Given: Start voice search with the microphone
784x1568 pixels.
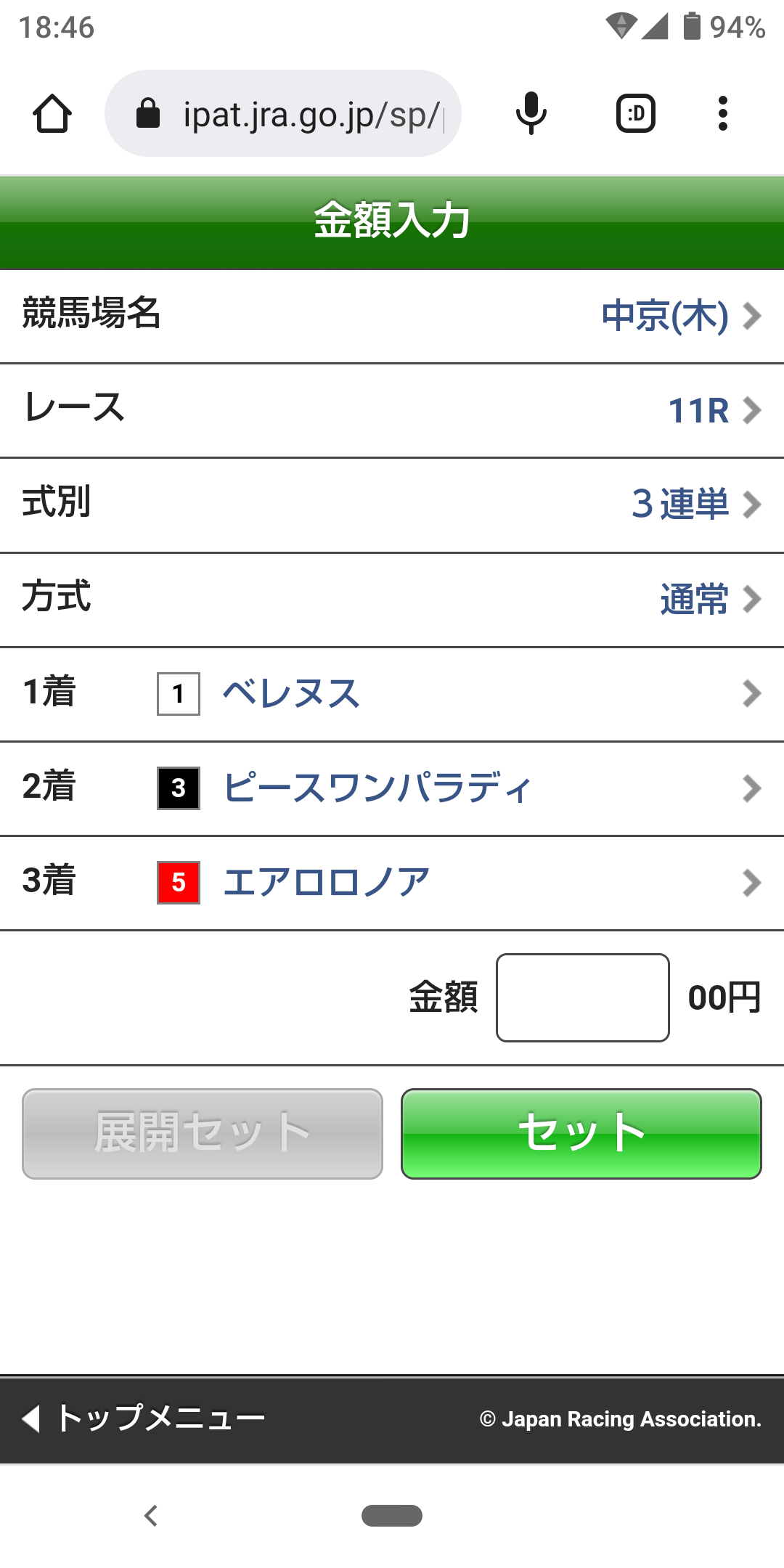Looking at the screenshot, I should (x=531, y=114).
